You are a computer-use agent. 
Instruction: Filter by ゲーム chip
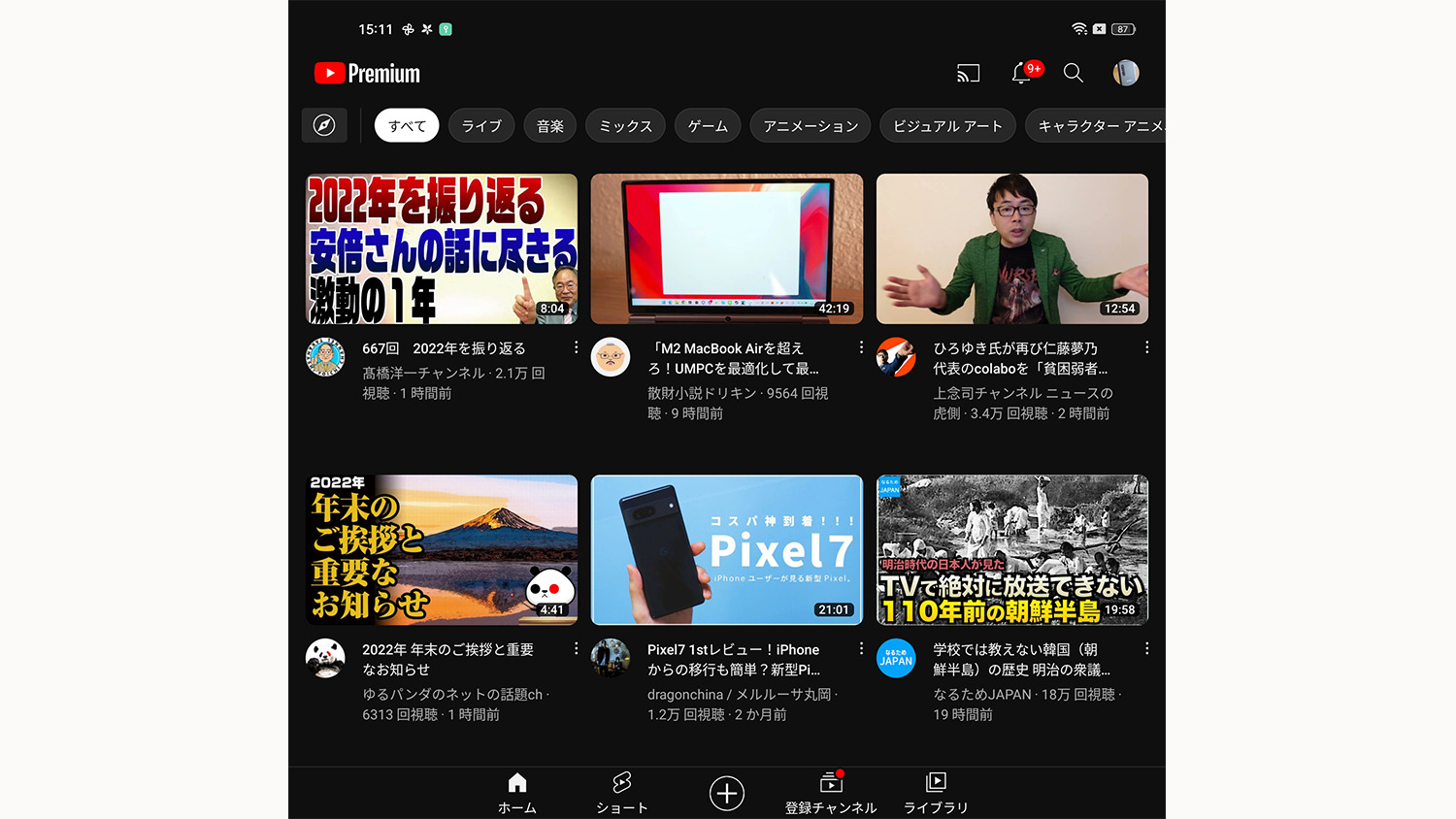[x=708, y=126]
